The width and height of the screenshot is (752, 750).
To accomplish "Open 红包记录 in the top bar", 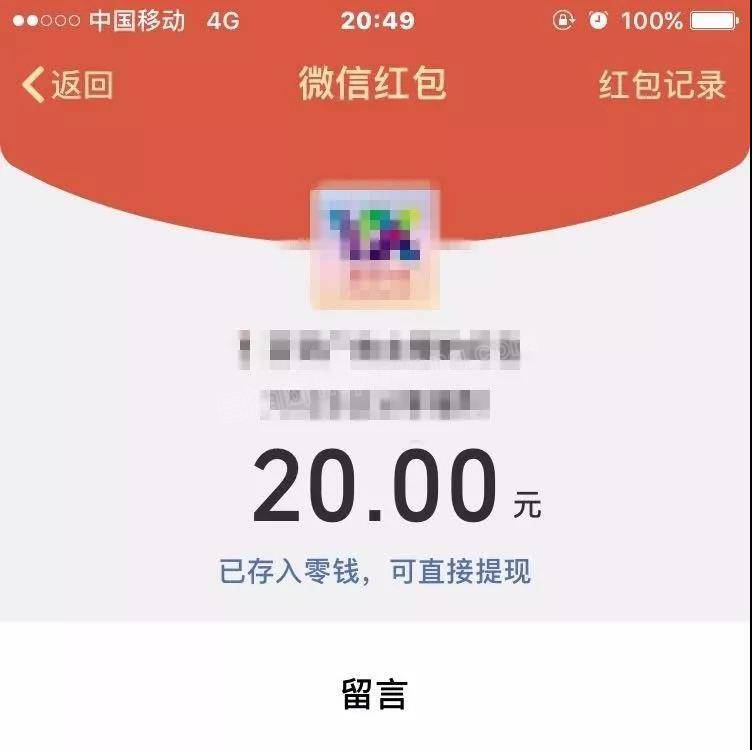I will click(662, 85).
